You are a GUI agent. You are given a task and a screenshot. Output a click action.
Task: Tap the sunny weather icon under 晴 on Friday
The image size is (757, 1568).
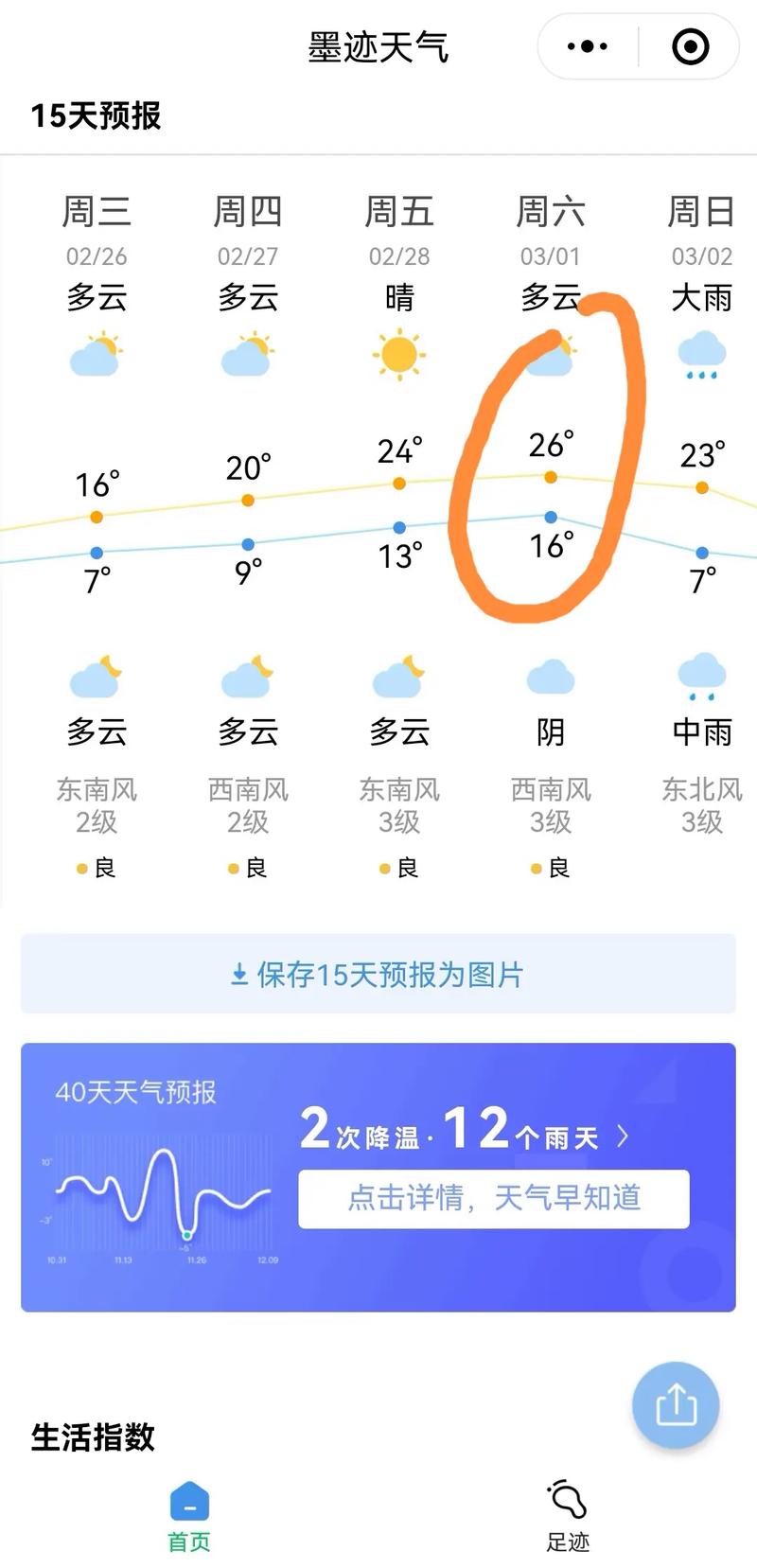point(398,355)
